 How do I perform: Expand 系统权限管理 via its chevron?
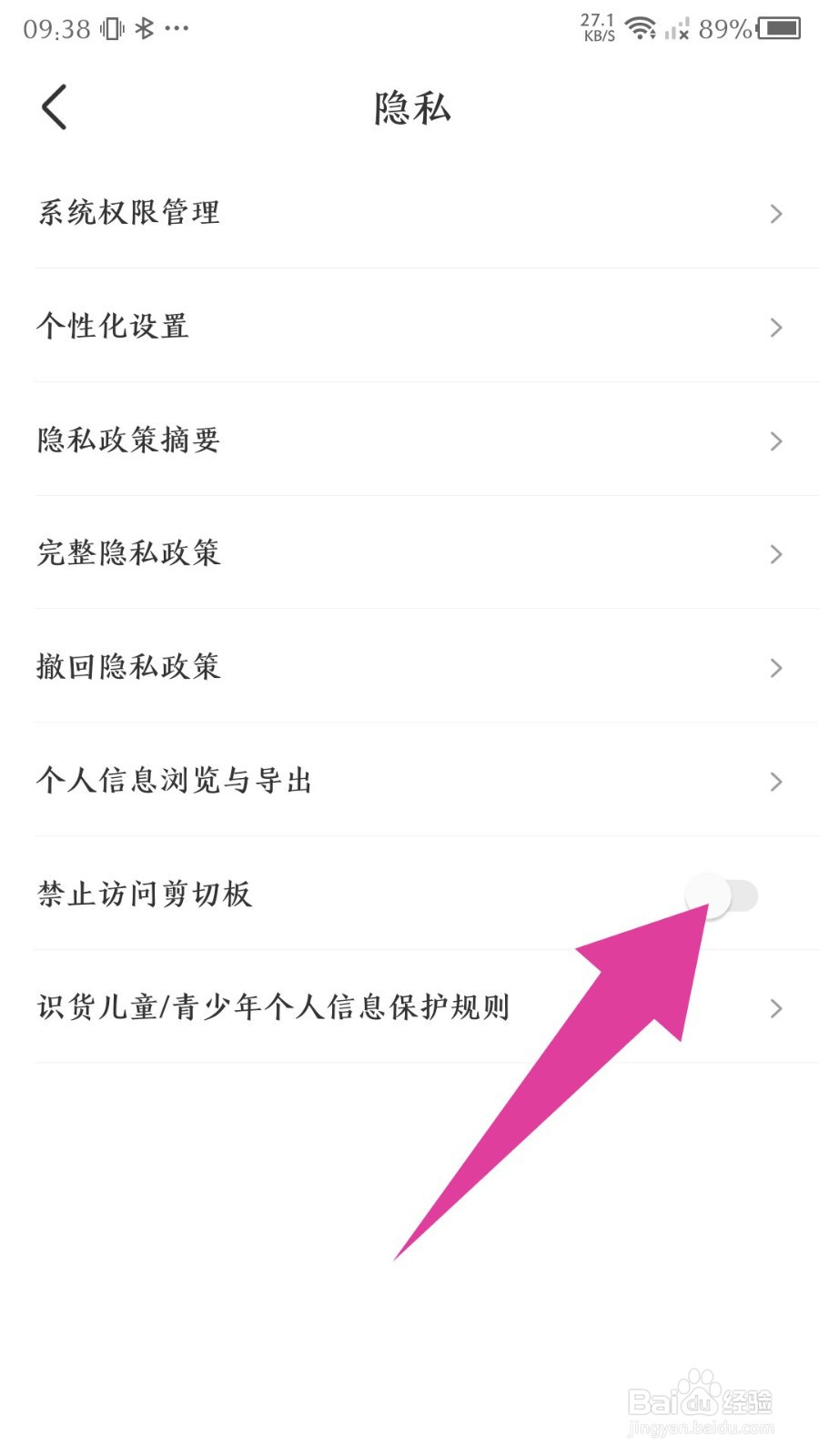(x=775, y=213)
